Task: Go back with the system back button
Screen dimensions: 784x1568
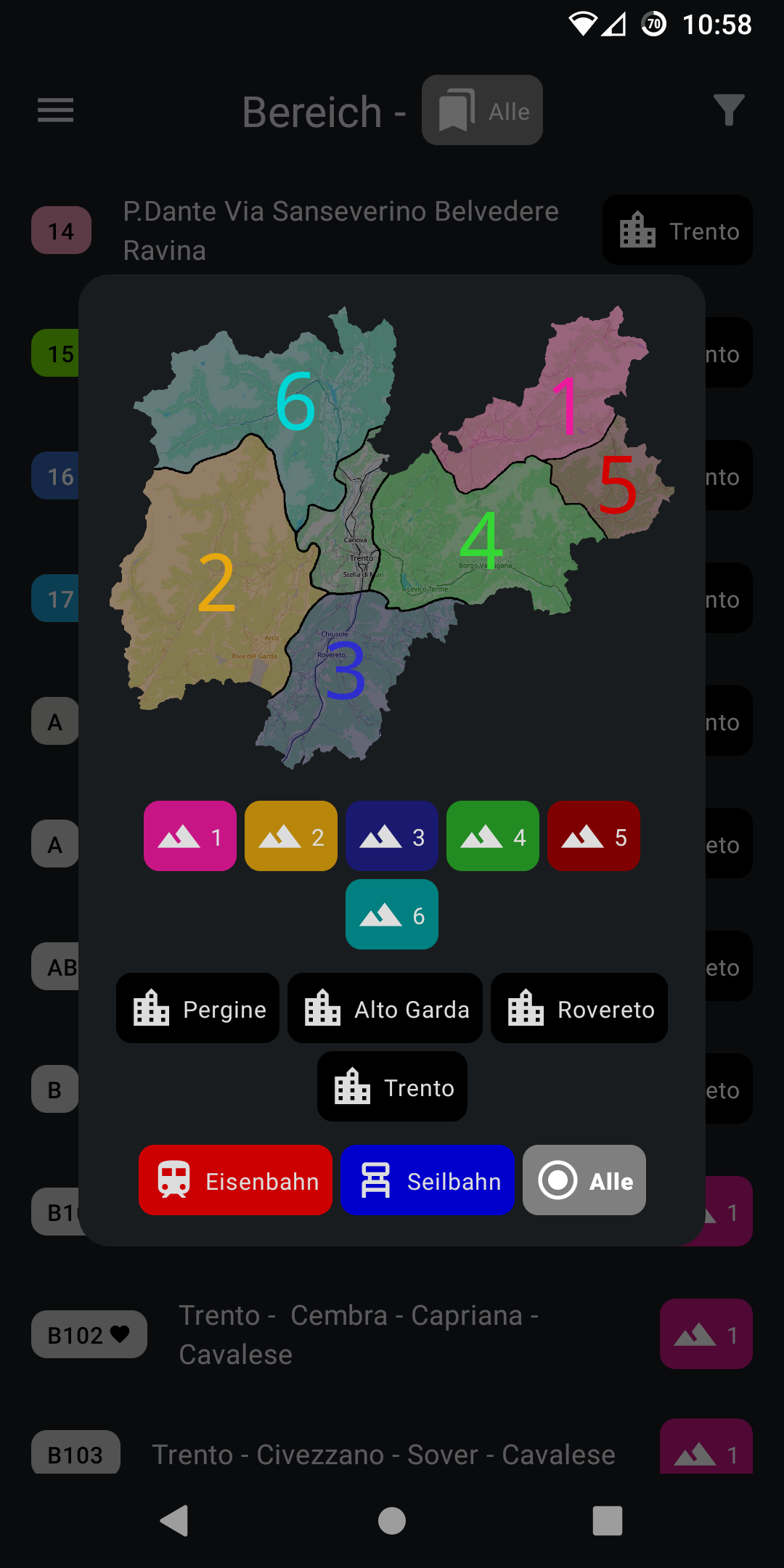Action: (x=174, y=1520)
